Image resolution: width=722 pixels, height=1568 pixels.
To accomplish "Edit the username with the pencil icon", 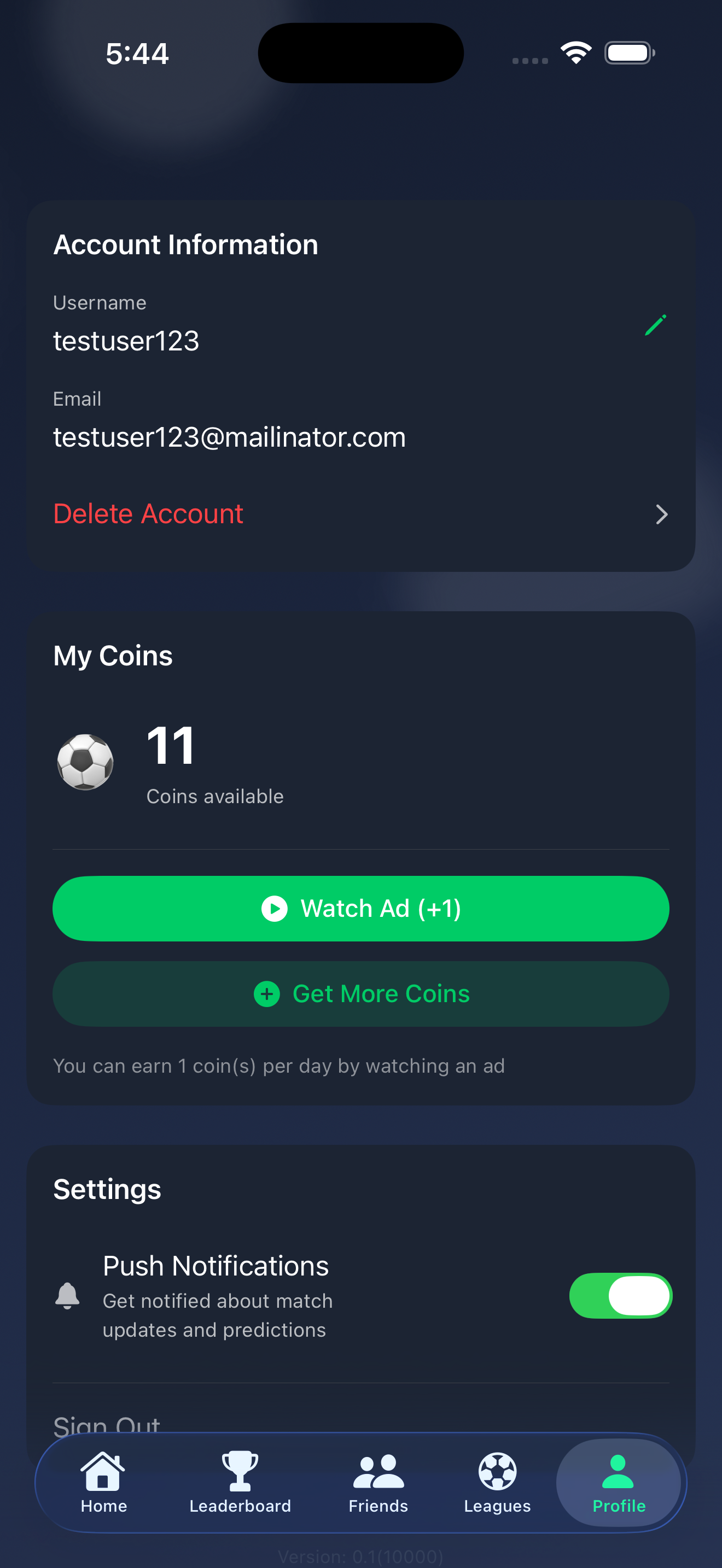I will click(656, 325).
